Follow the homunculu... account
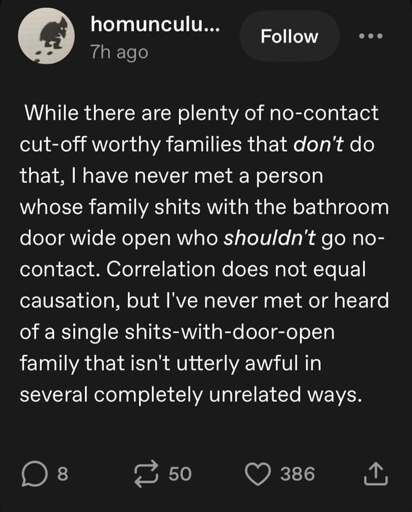 (289, 36)
